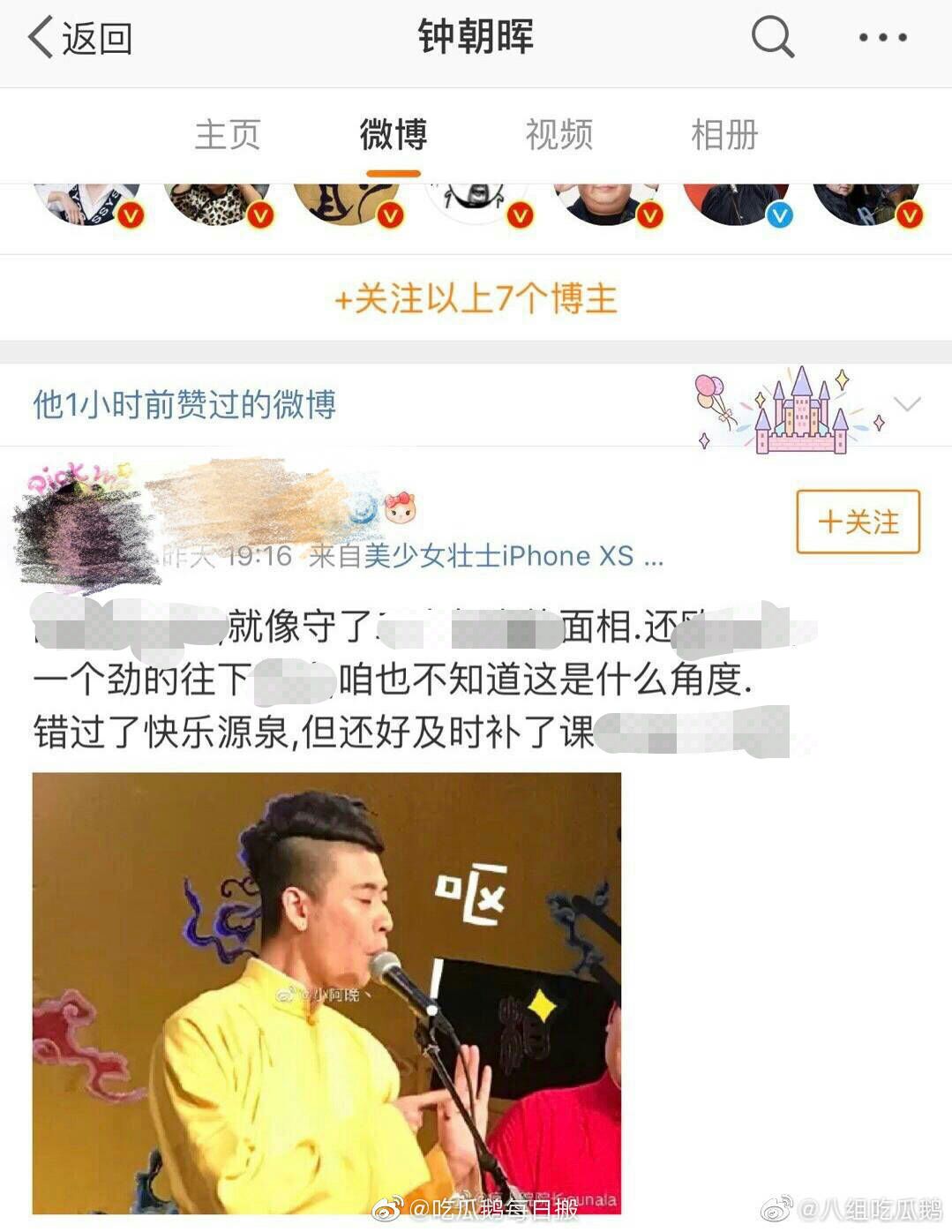Tap 关注以上7个博主 to follow all
952x1232 pixels.
point(476,299)
